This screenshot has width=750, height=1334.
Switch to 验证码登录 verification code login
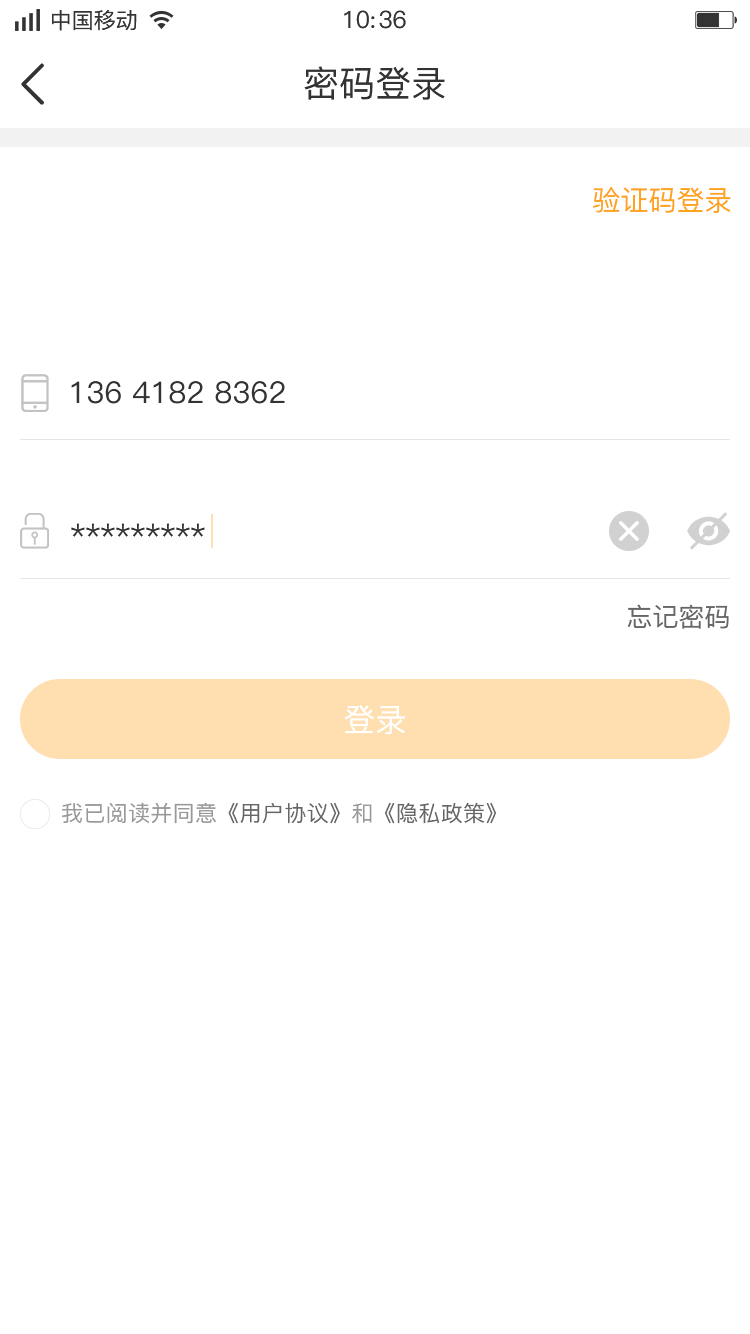click(662, 200)
